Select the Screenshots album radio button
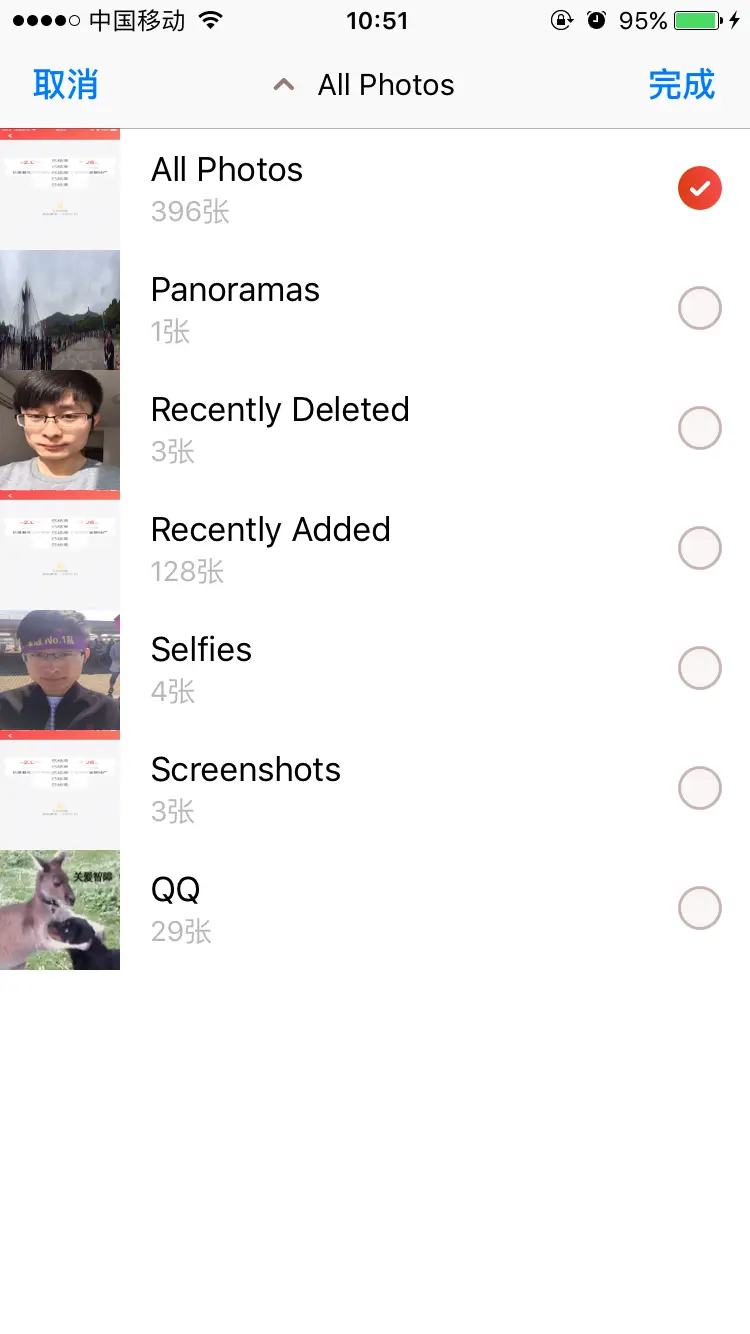The image size is (750, 1334). pos(700,788)
